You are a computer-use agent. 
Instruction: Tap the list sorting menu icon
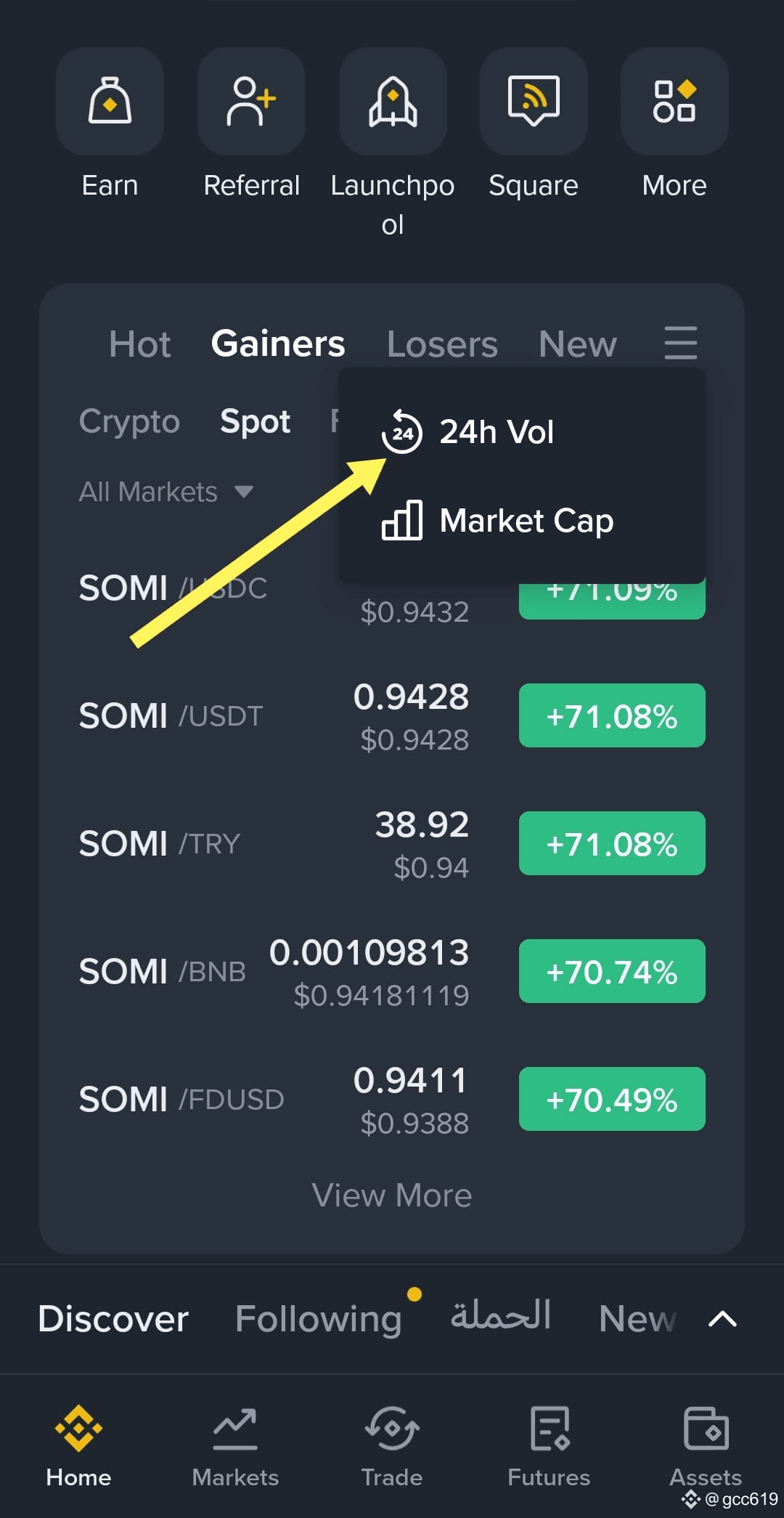(681, 343)
